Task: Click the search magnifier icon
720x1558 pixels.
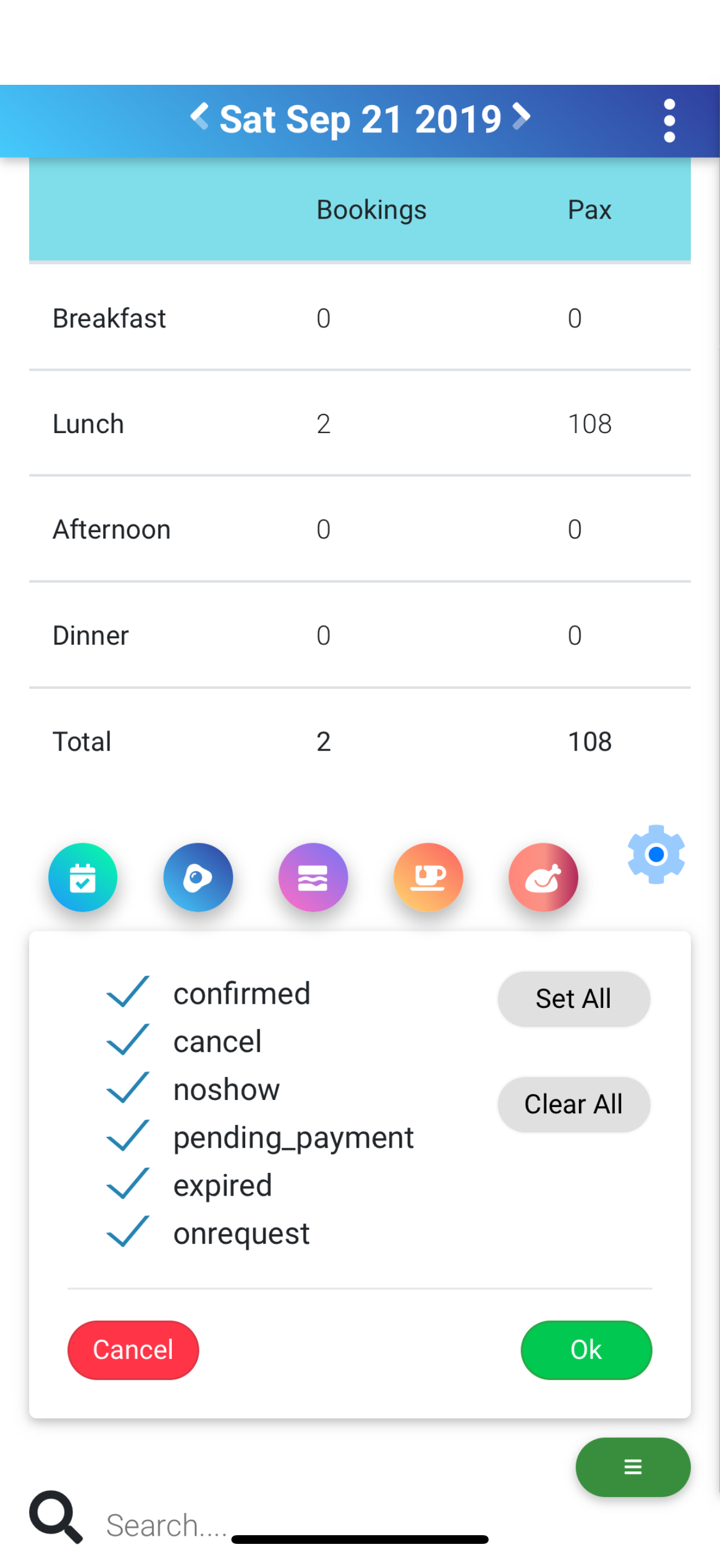Action: tap(55, 1516)
